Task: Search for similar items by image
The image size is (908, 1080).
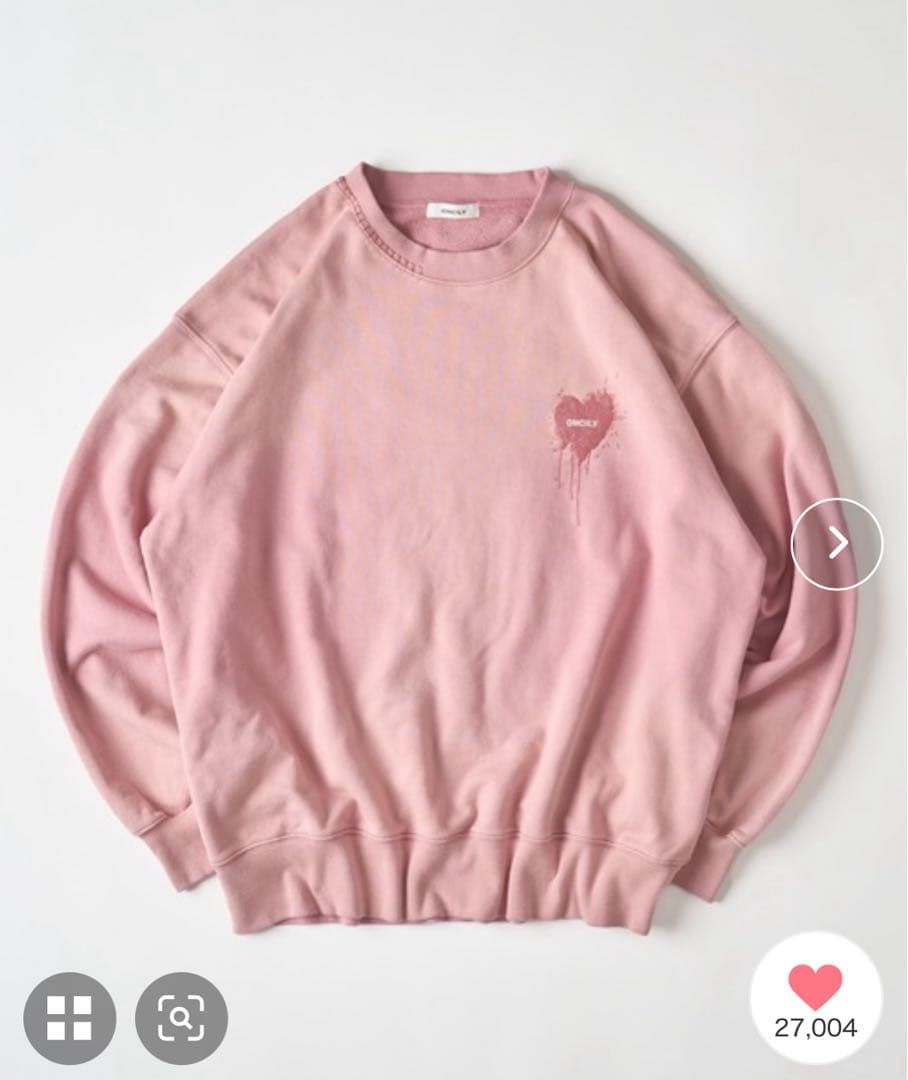Action: 181,1017
